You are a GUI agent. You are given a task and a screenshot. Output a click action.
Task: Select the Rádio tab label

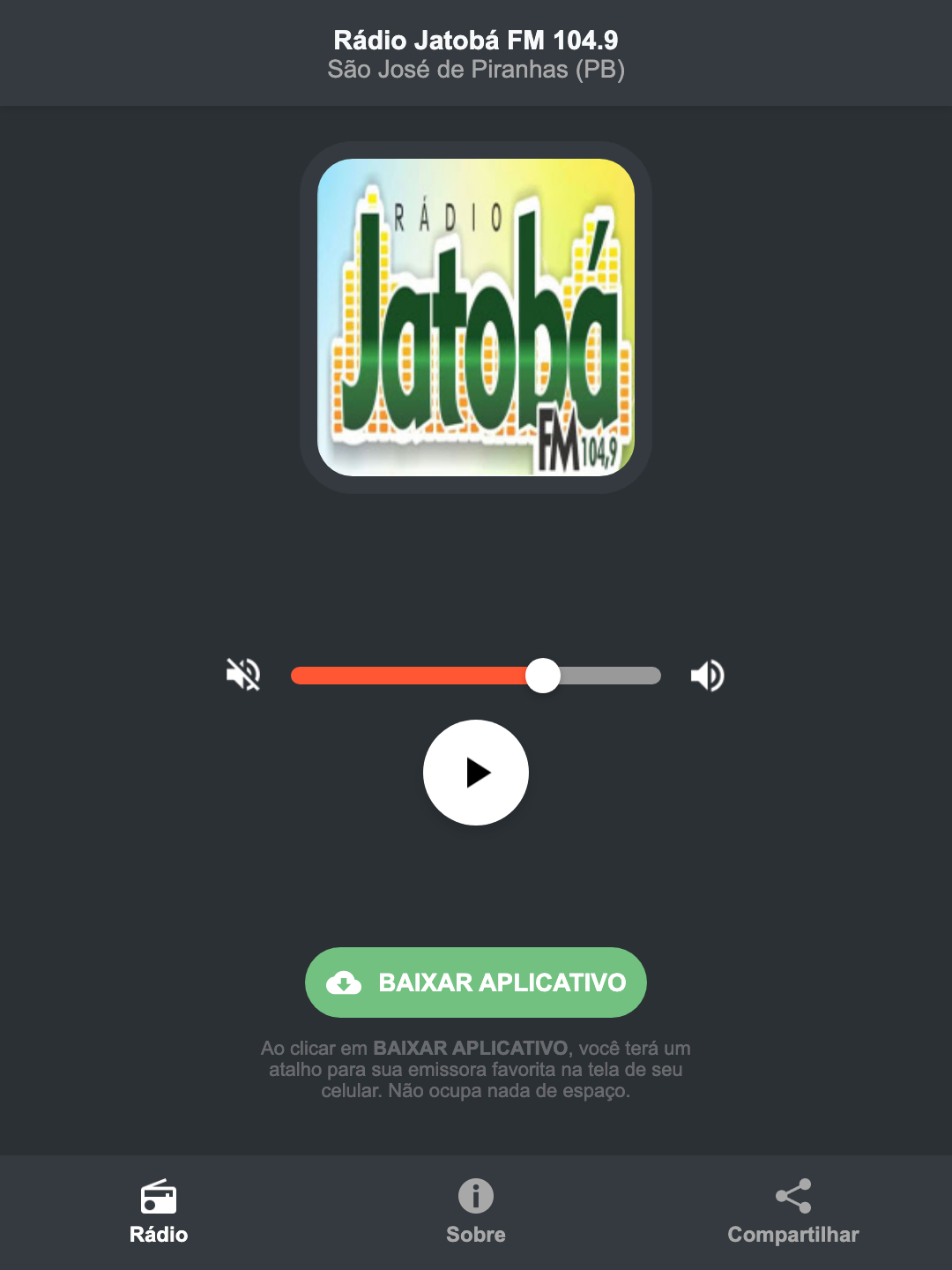click(x=159, y=1235)
